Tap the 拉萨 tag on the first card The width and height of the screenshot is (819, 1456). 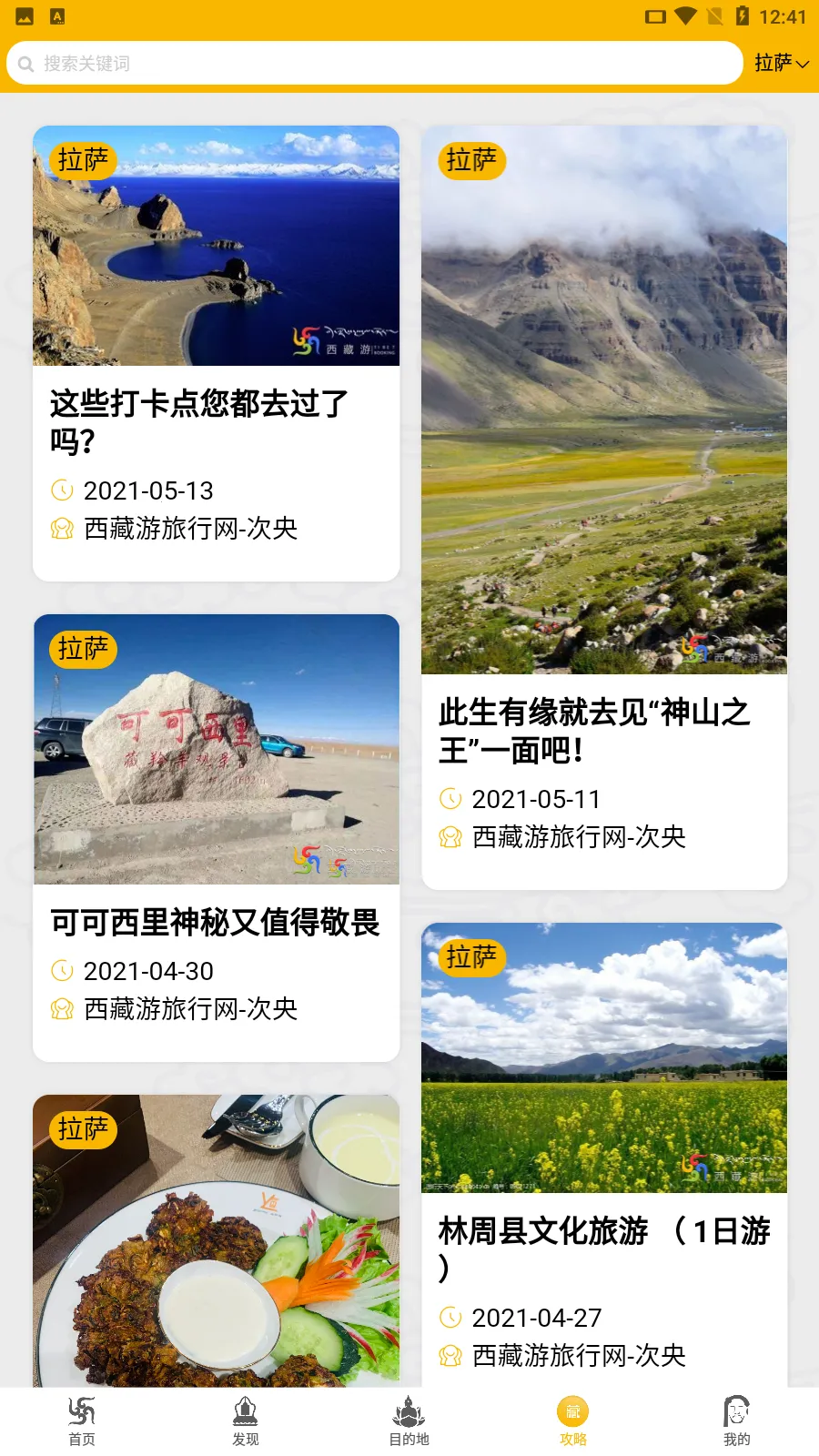click(x=83, y=159)
